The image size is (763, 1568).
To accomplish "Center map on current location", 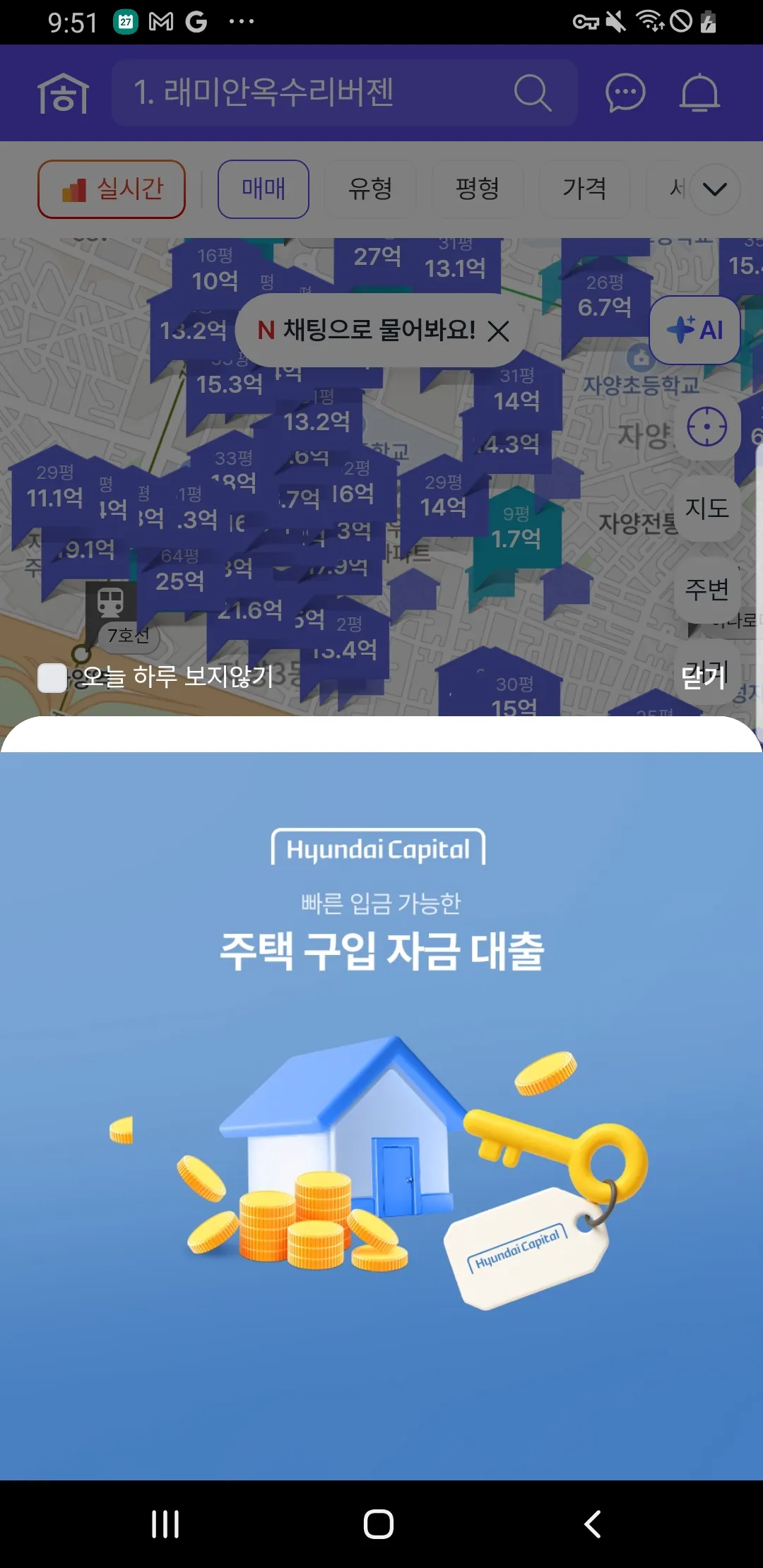I will point(706,427).
